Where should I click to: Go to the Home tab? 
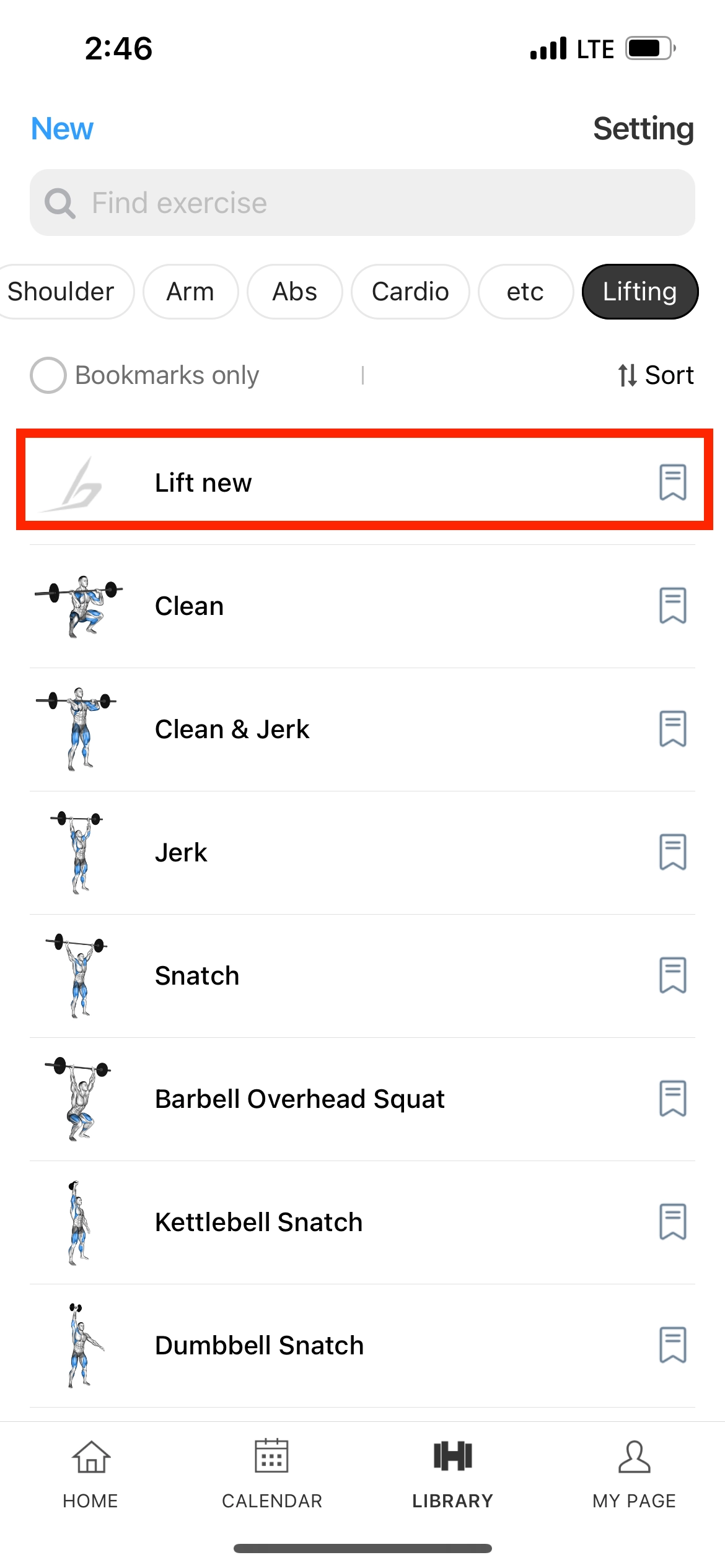click(90, 1474)
